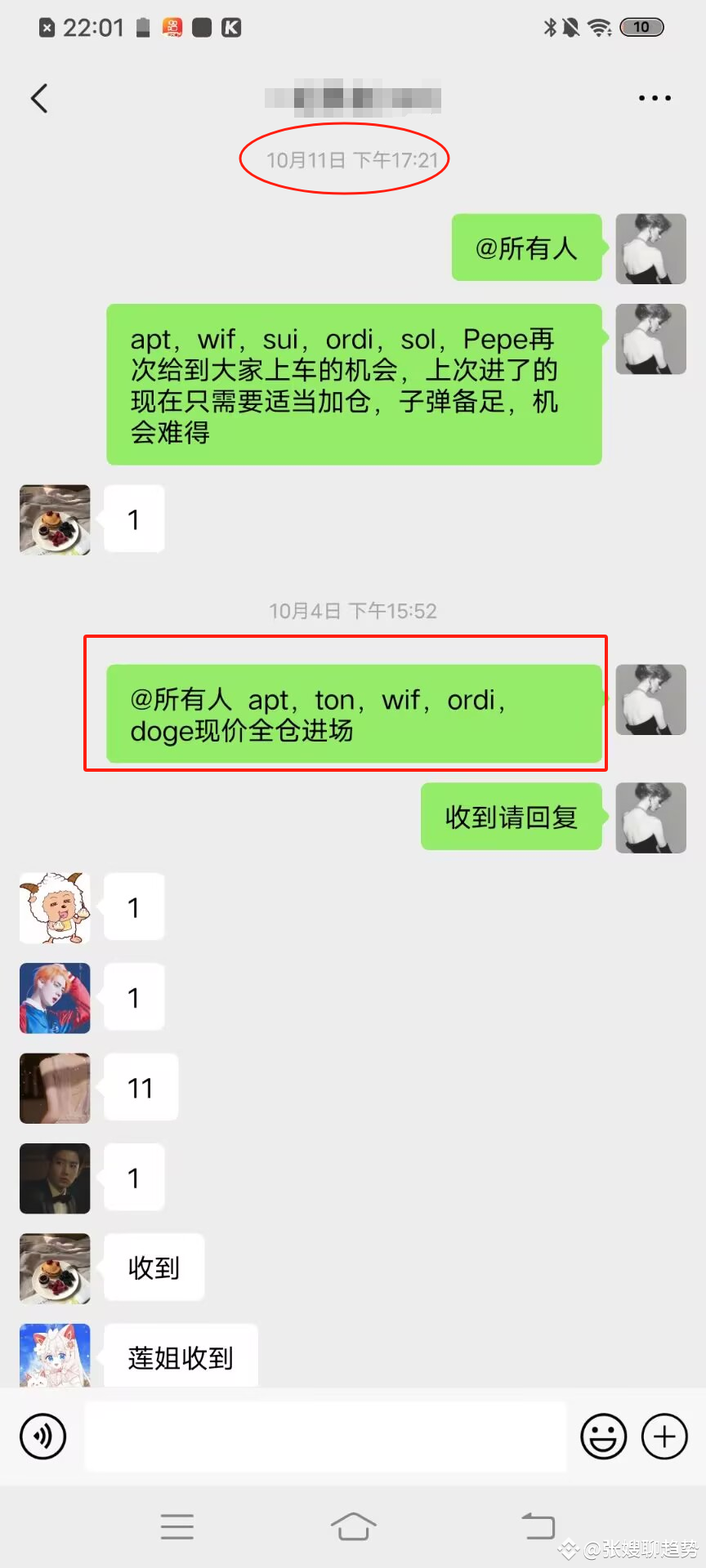706x1568 pixels.
Task: Go back to the chat list
Action: point(39,98)
